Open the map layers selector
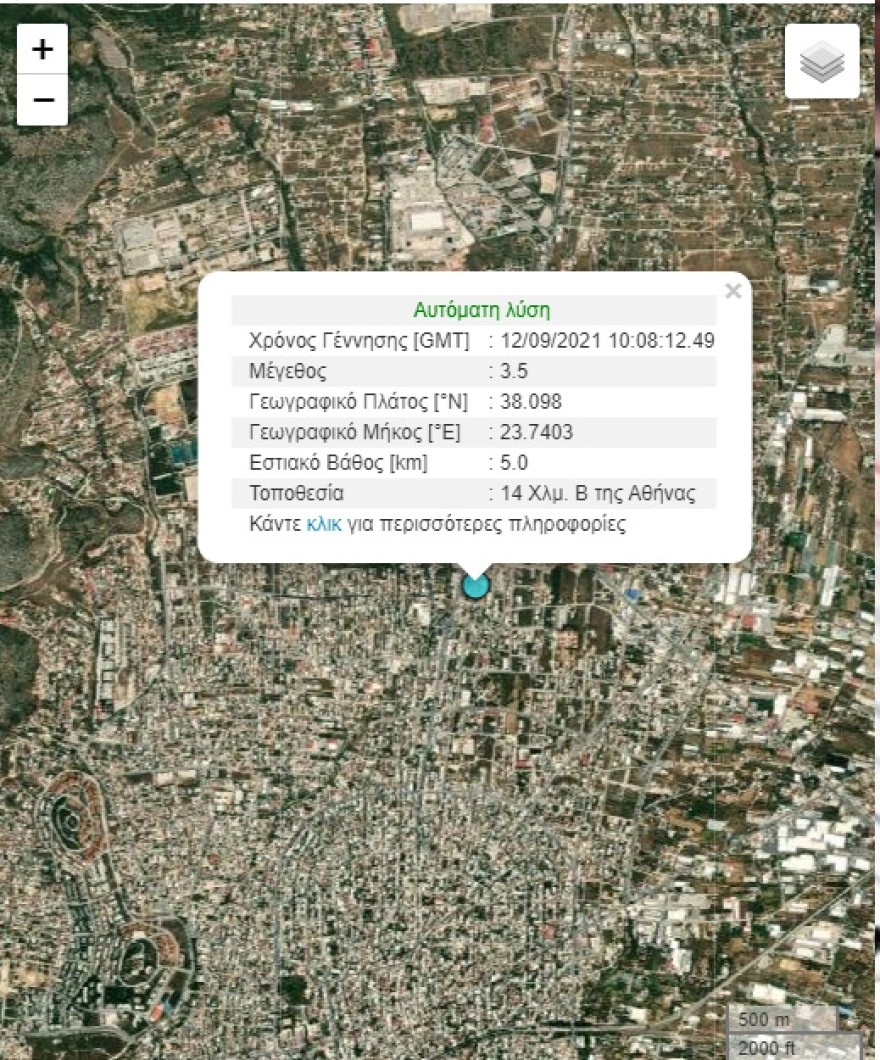This screenshot has width=880, height=1060. click(822, 62)
